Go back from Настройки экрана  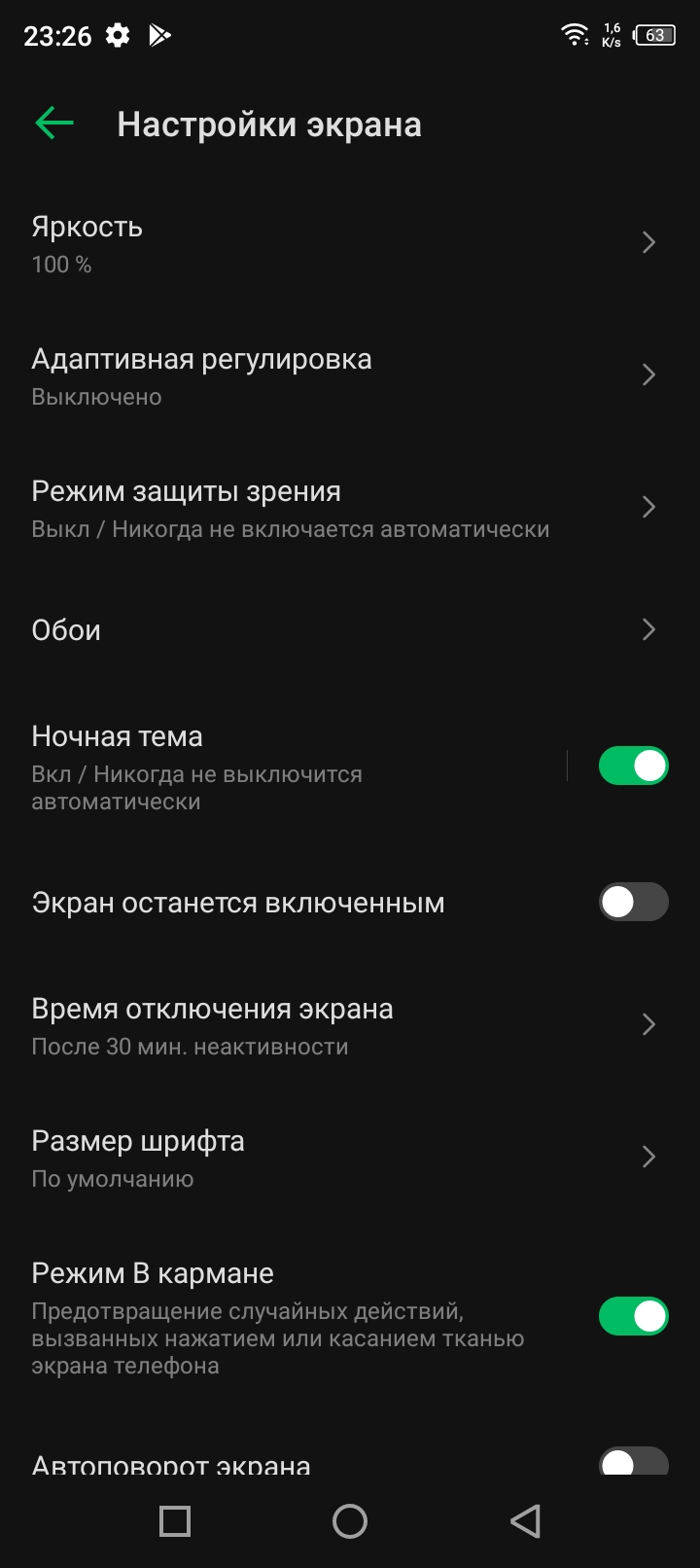[x=54, y=124]
